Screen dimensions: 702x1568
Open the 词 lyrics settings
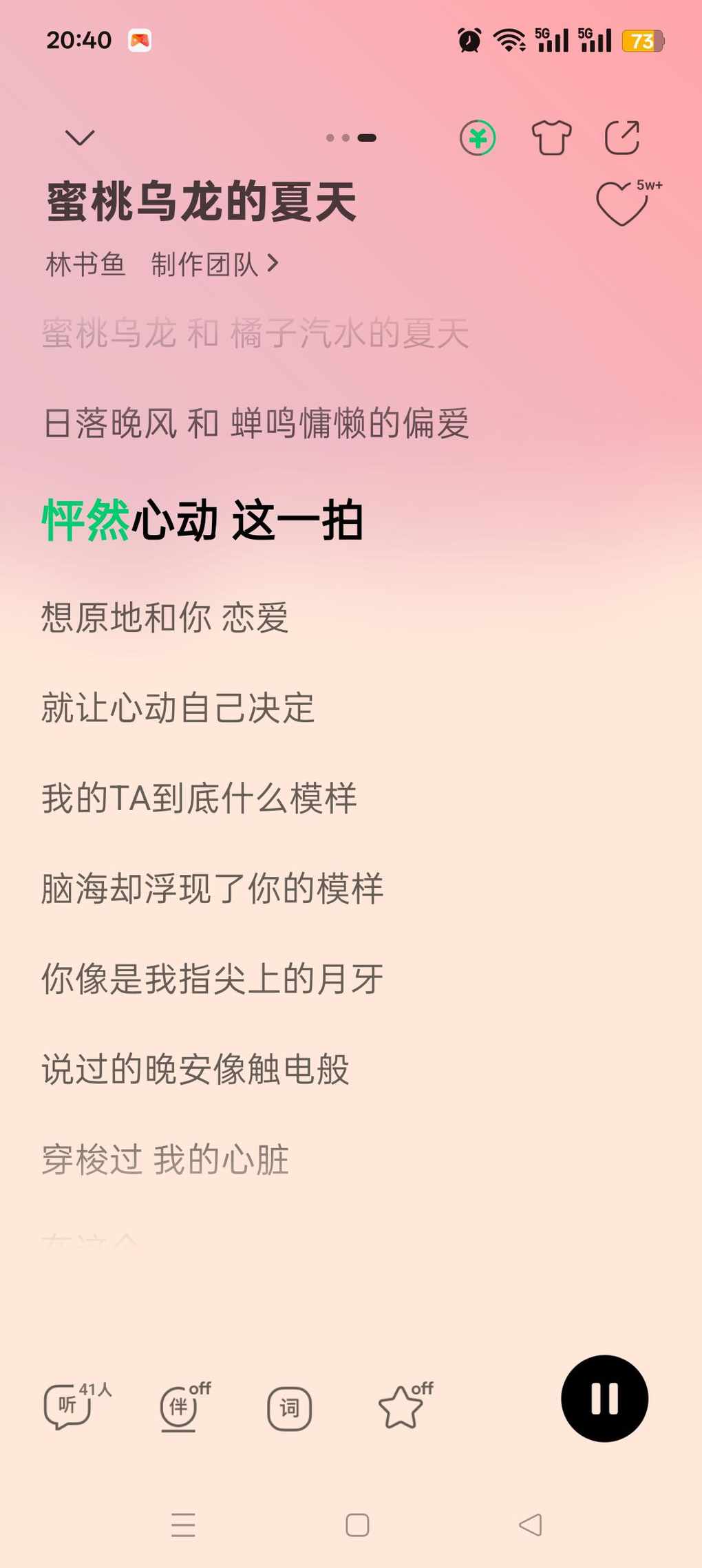pos(289,1408)
